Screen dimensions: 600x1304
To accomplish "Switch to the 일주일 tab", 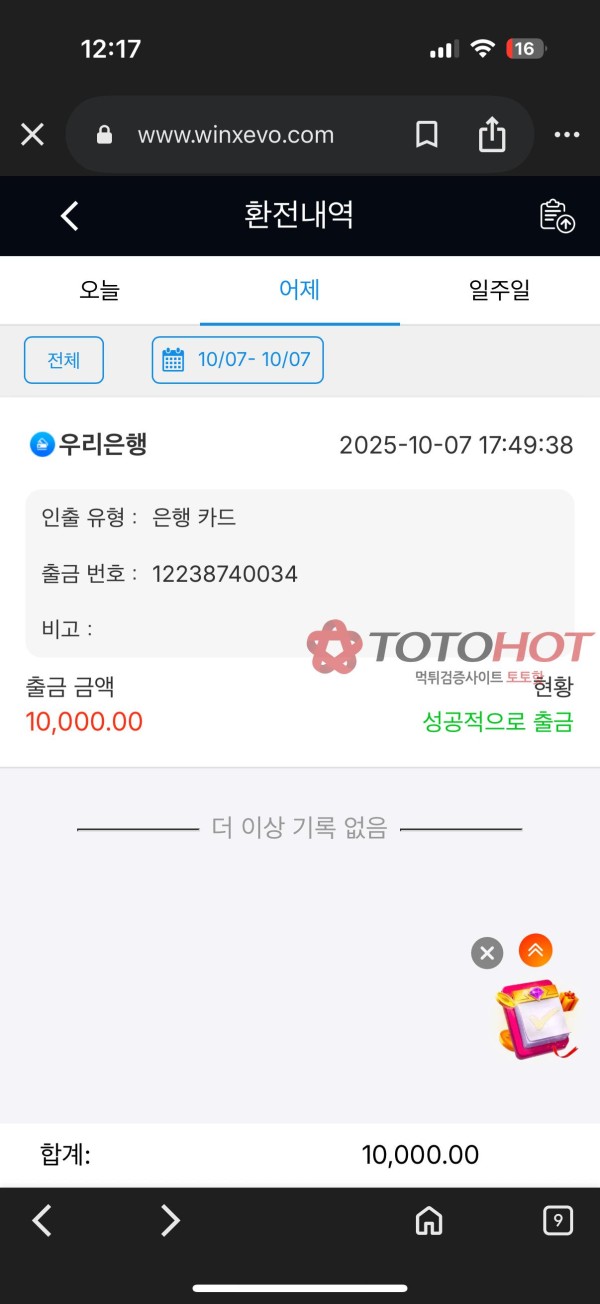I will coord(499,291).
